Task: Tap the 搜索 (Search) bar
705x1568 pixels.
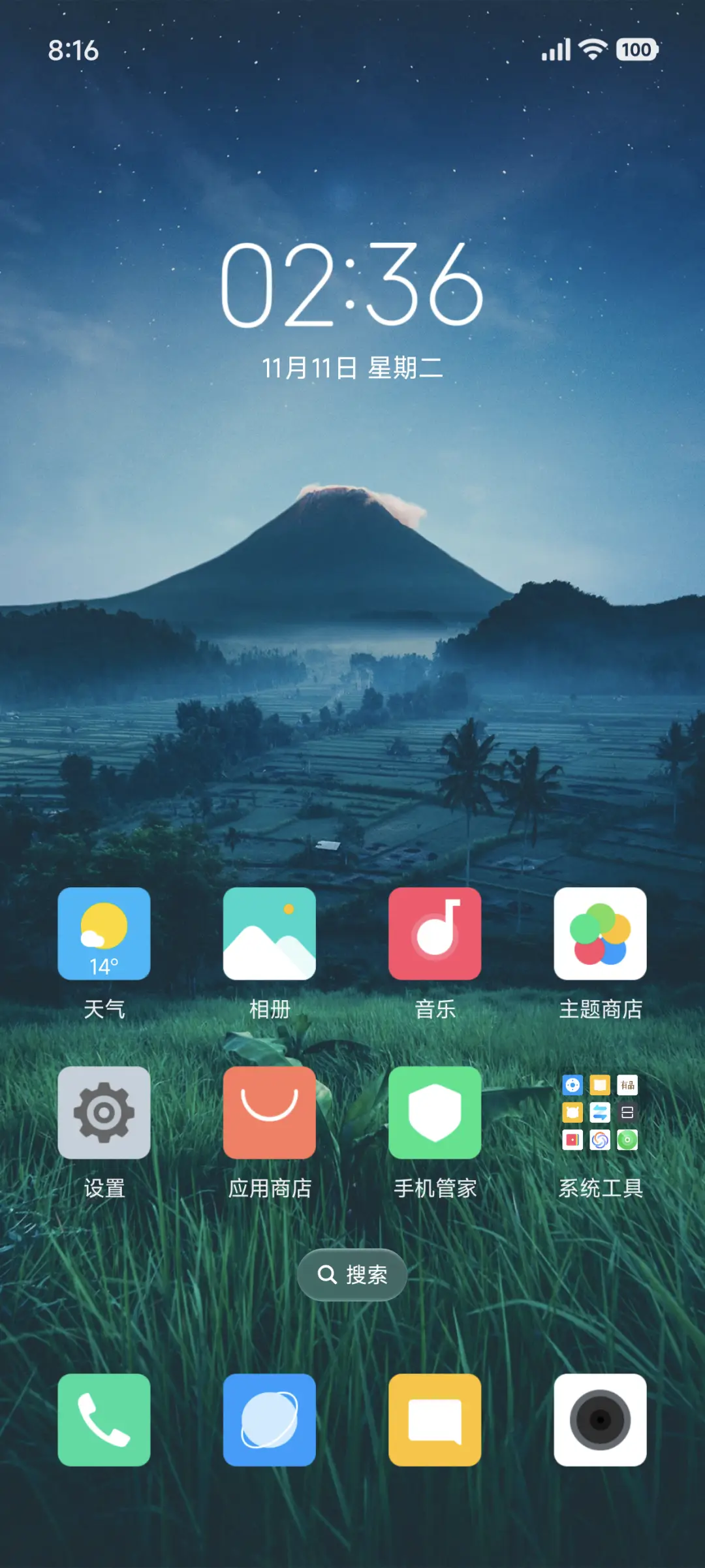Action: [352, 1275]
